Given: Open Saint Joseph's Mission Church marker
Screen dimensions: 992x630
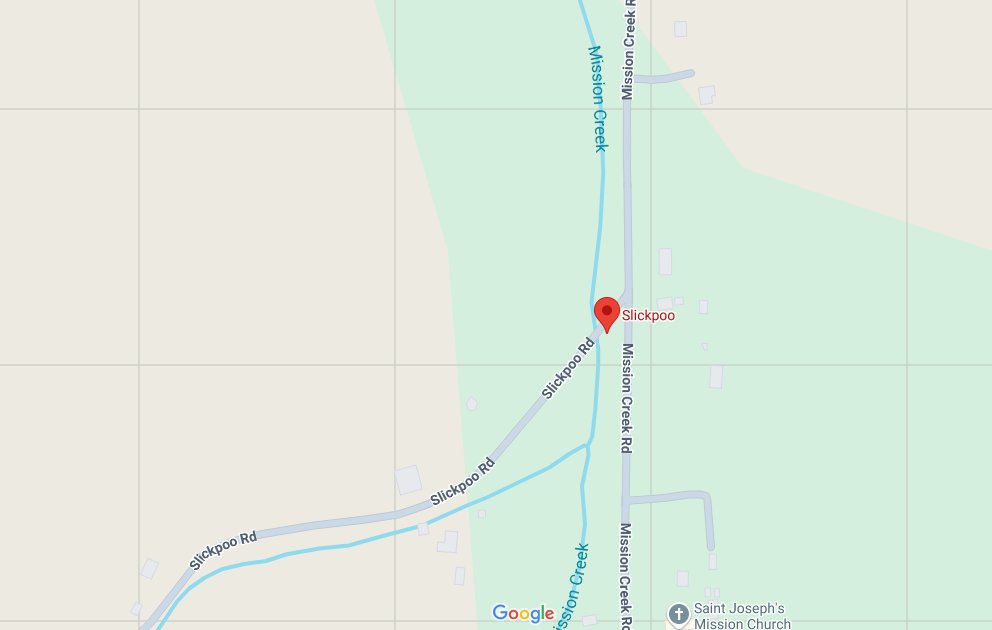Looking at the screenshot, I should click(x=679, y=613).
